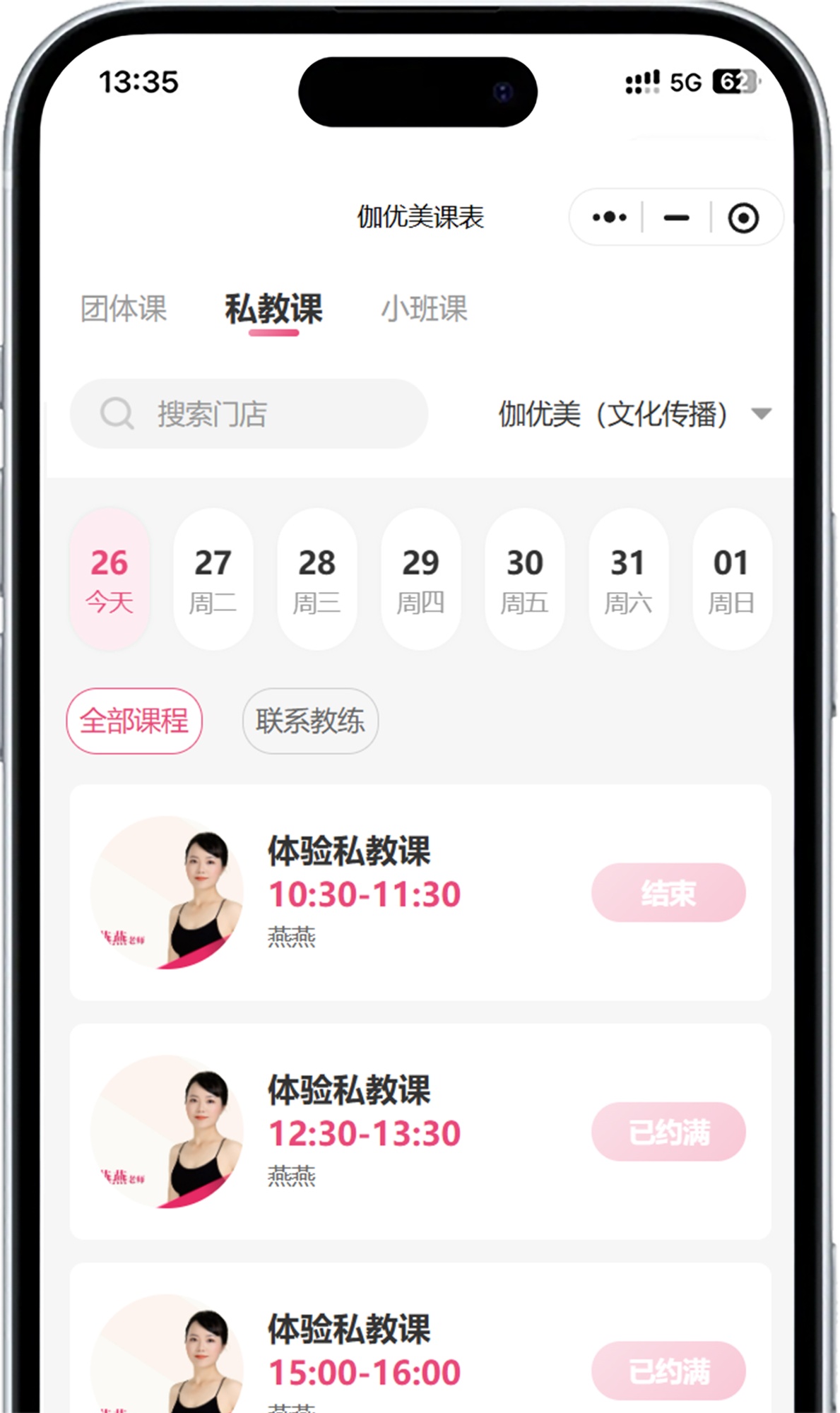The image size is (840, 1413).
Task: Select date 01 周日
Action: pos(731,579)
